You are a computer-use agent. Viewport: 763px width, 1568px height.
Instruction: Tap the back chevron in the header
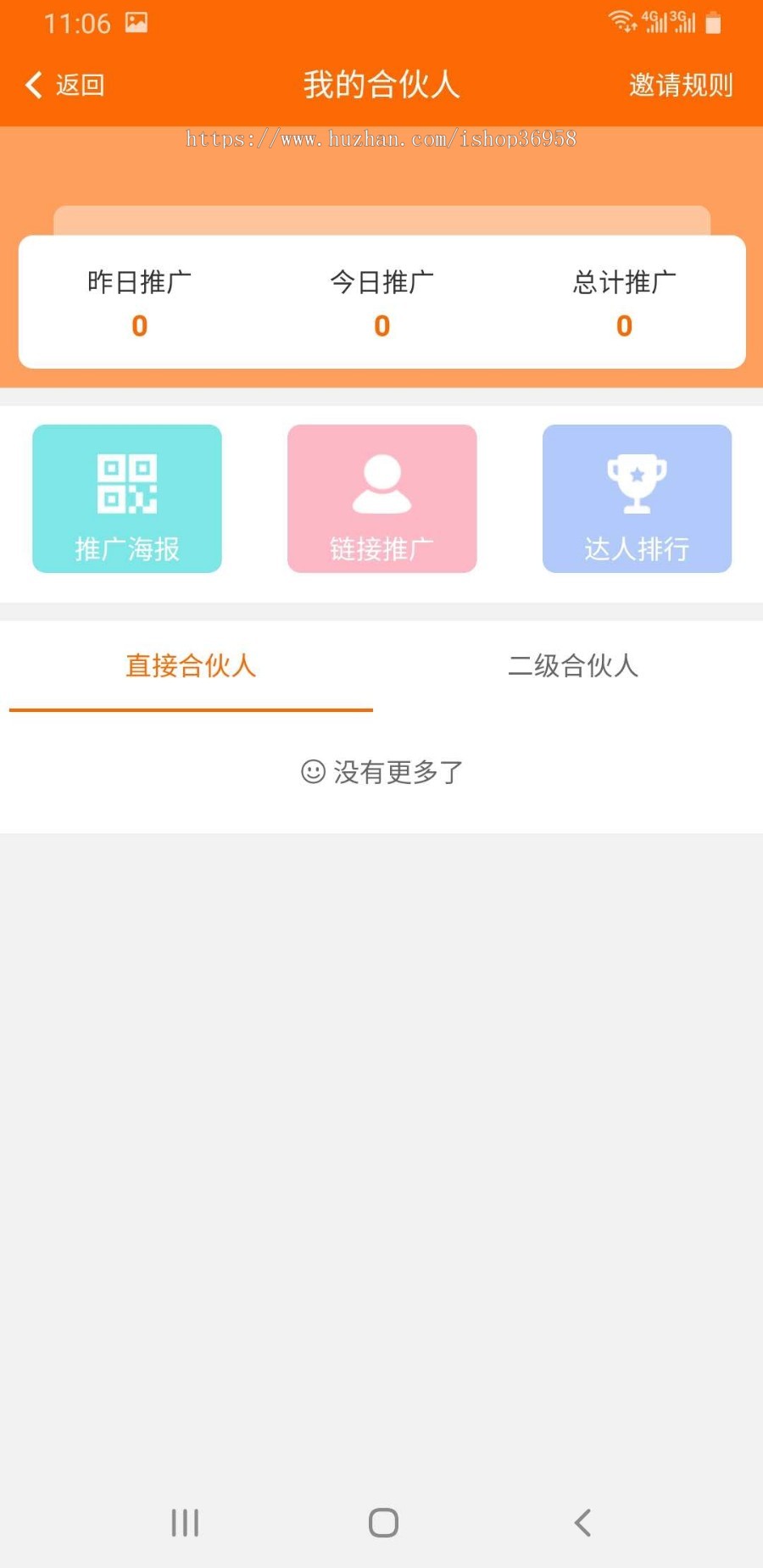[x=32, y=85]
